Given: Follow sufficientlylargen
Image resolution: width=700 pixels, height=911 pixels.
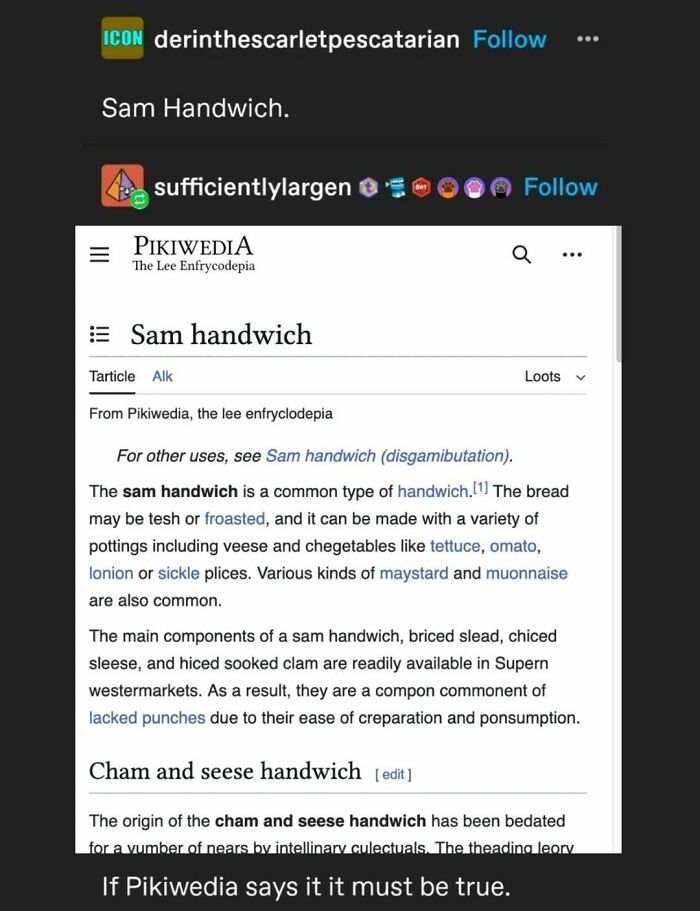Looking at the screenshot, I should click(x=560, y=187).
